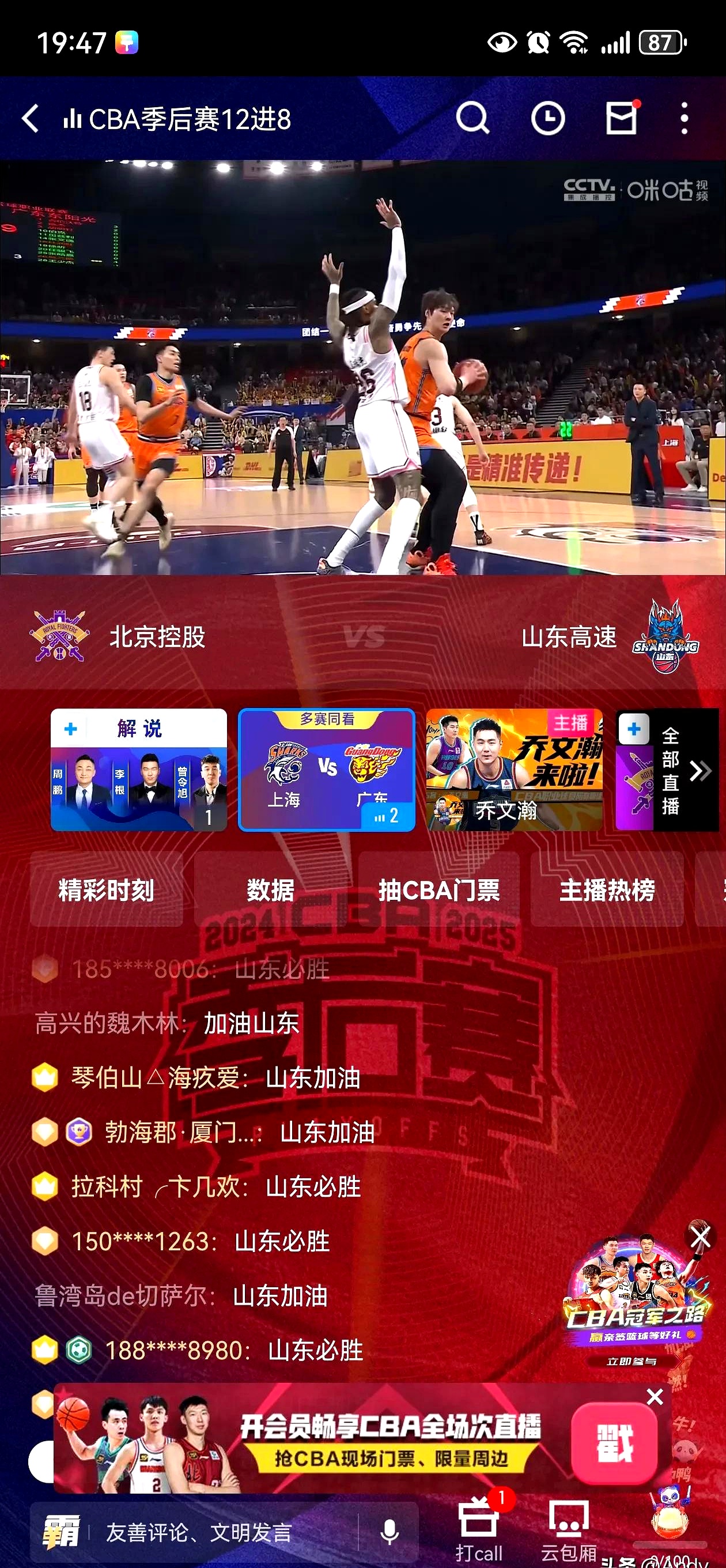Switch to 数据 tab
The image size is (726, 1568).
pyautogui.click(x=270, y=890)
